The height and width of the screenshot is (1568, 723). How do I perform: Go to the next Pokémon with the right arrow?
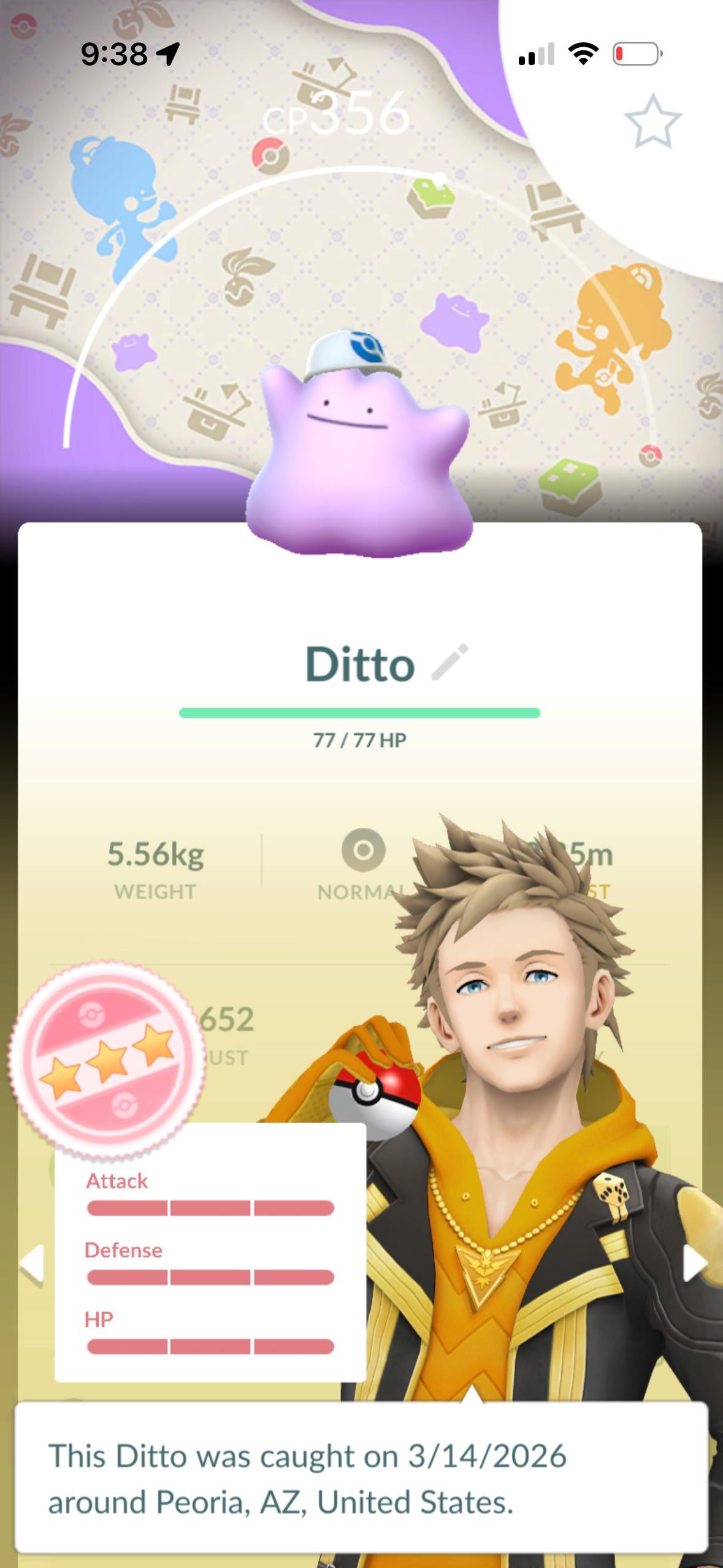point(694,1264)
